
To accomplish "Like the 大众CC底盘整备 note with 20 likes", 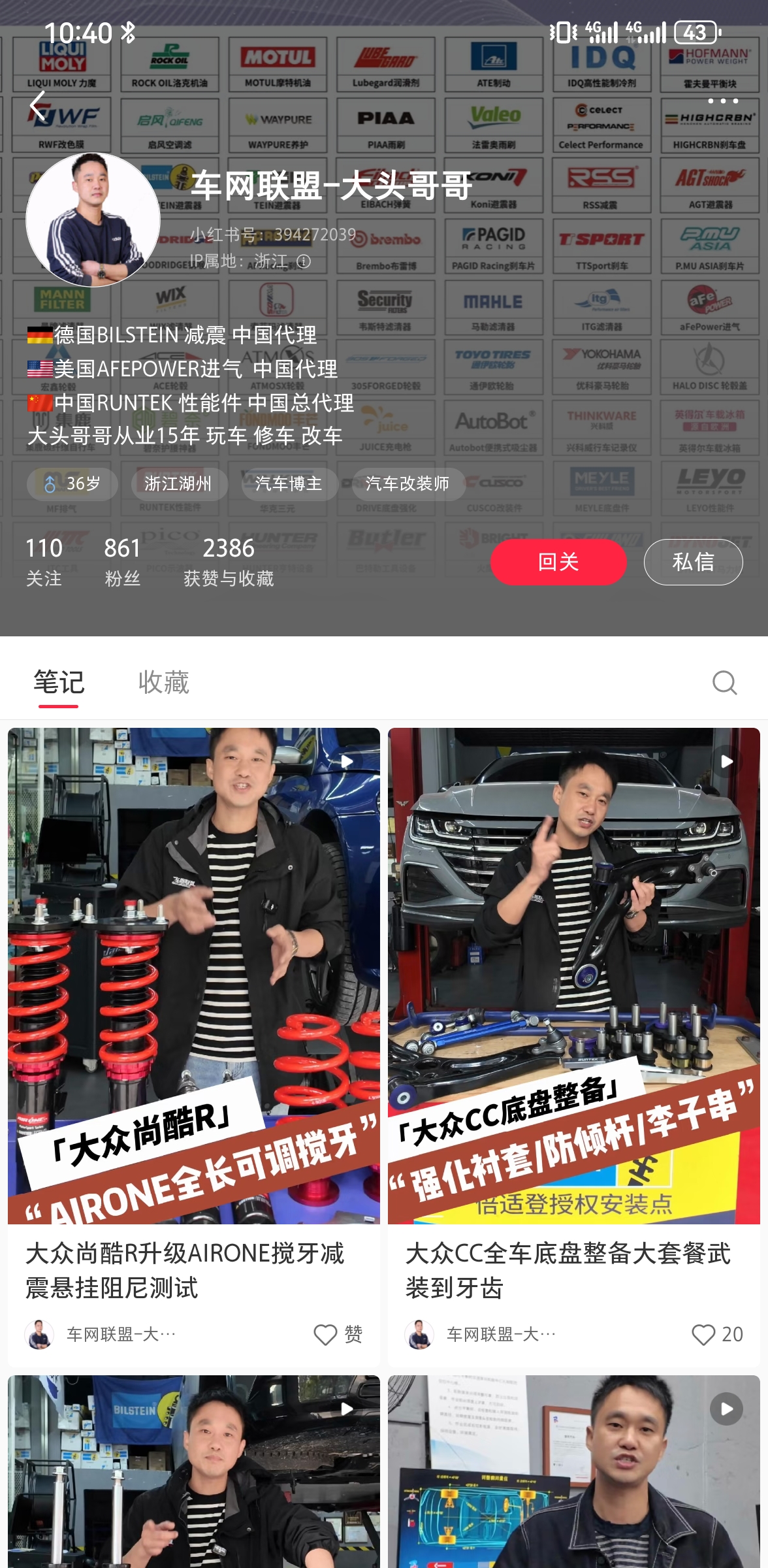I will click(704, 1334).
